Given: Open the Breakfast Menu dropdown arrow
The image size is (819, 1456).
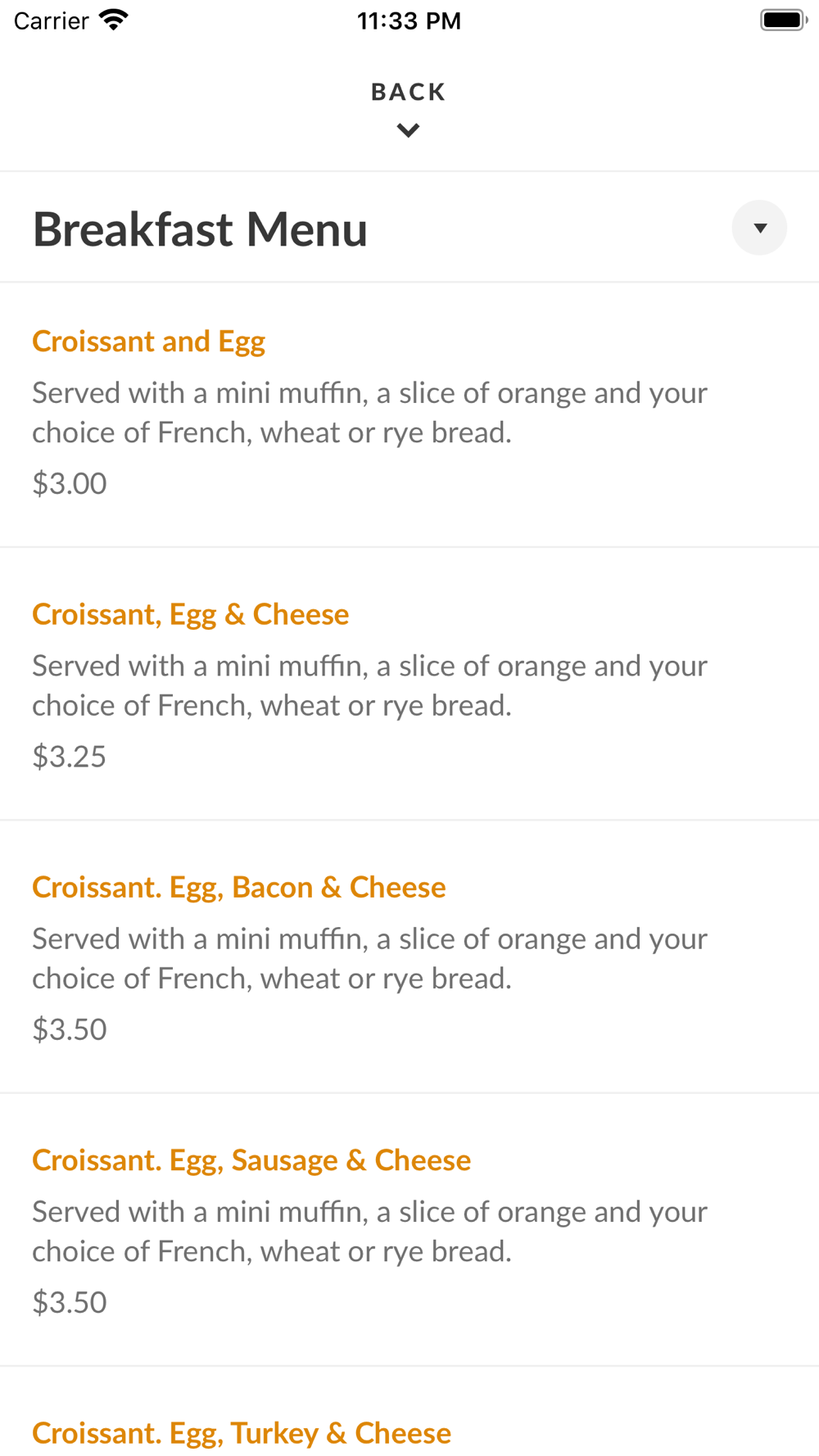Looking at the screenshot, I should click(x=759, y=228).
